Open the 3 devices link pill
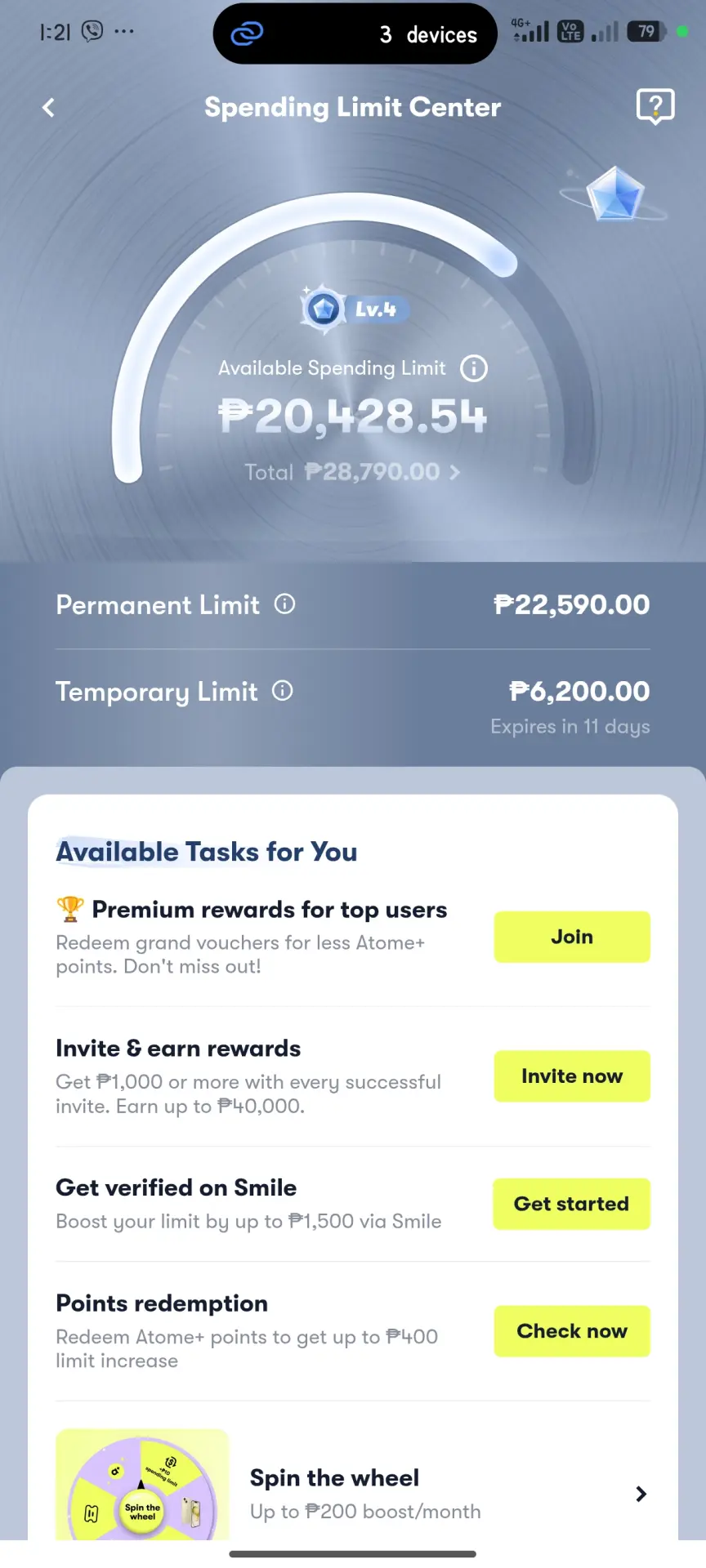706x1568 pixels. click(355, 33)
